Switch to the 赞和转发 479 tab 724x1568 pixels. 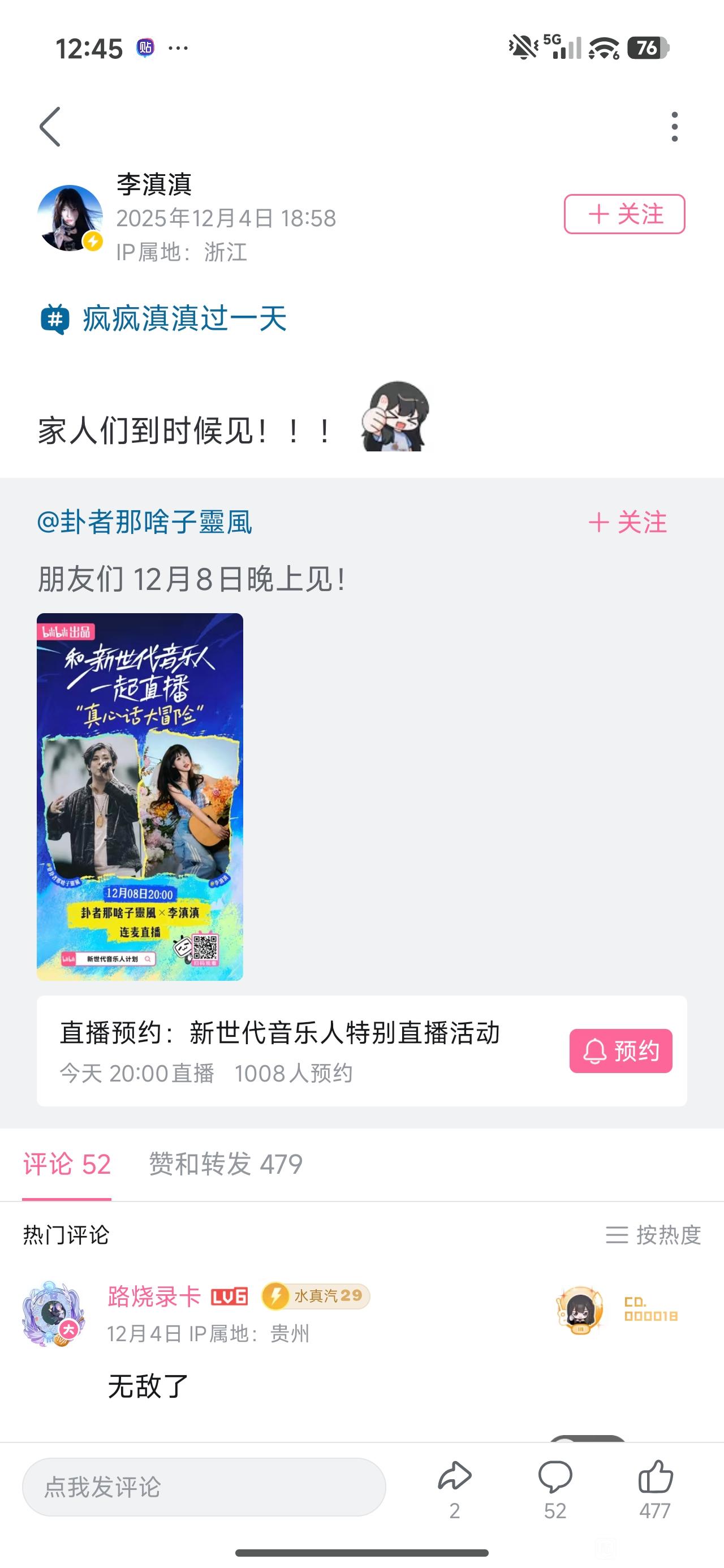pos(226,1165)
